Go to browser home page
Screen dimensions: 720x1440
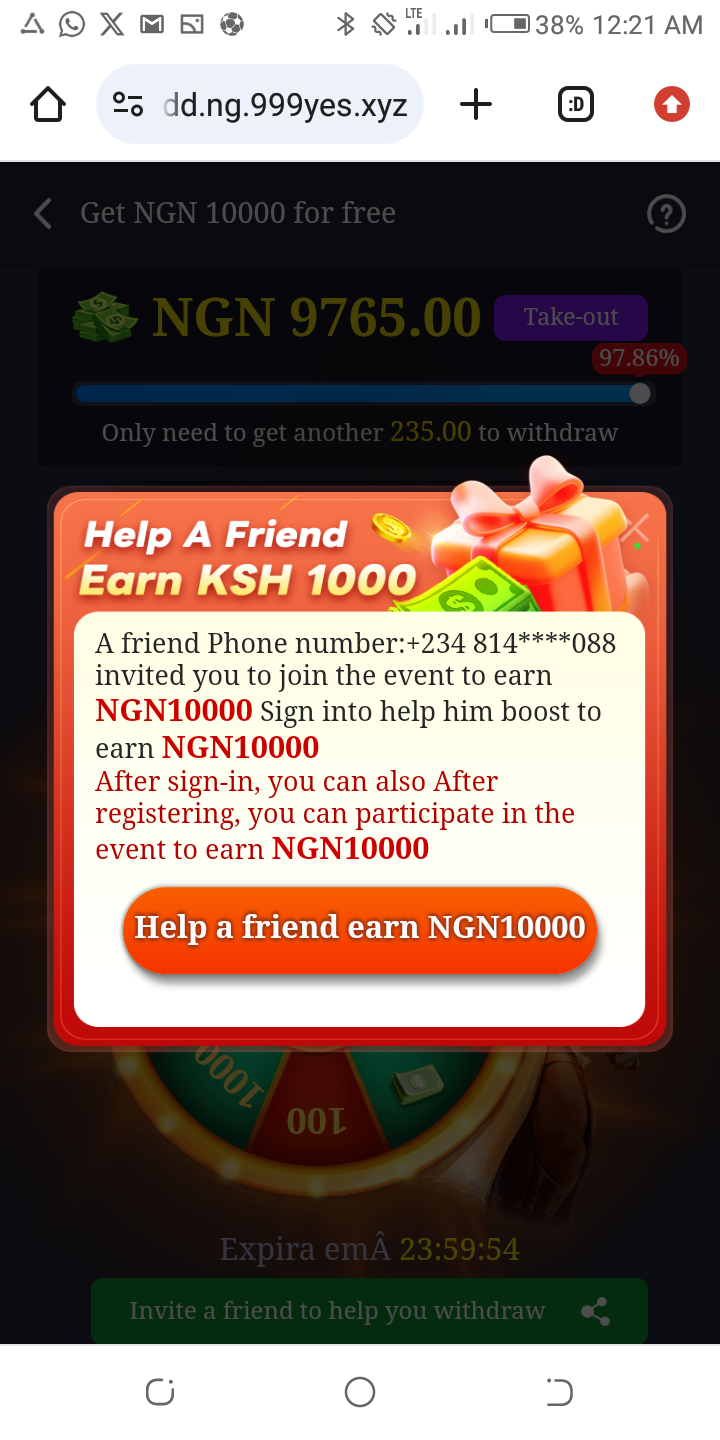click(48, 104)
